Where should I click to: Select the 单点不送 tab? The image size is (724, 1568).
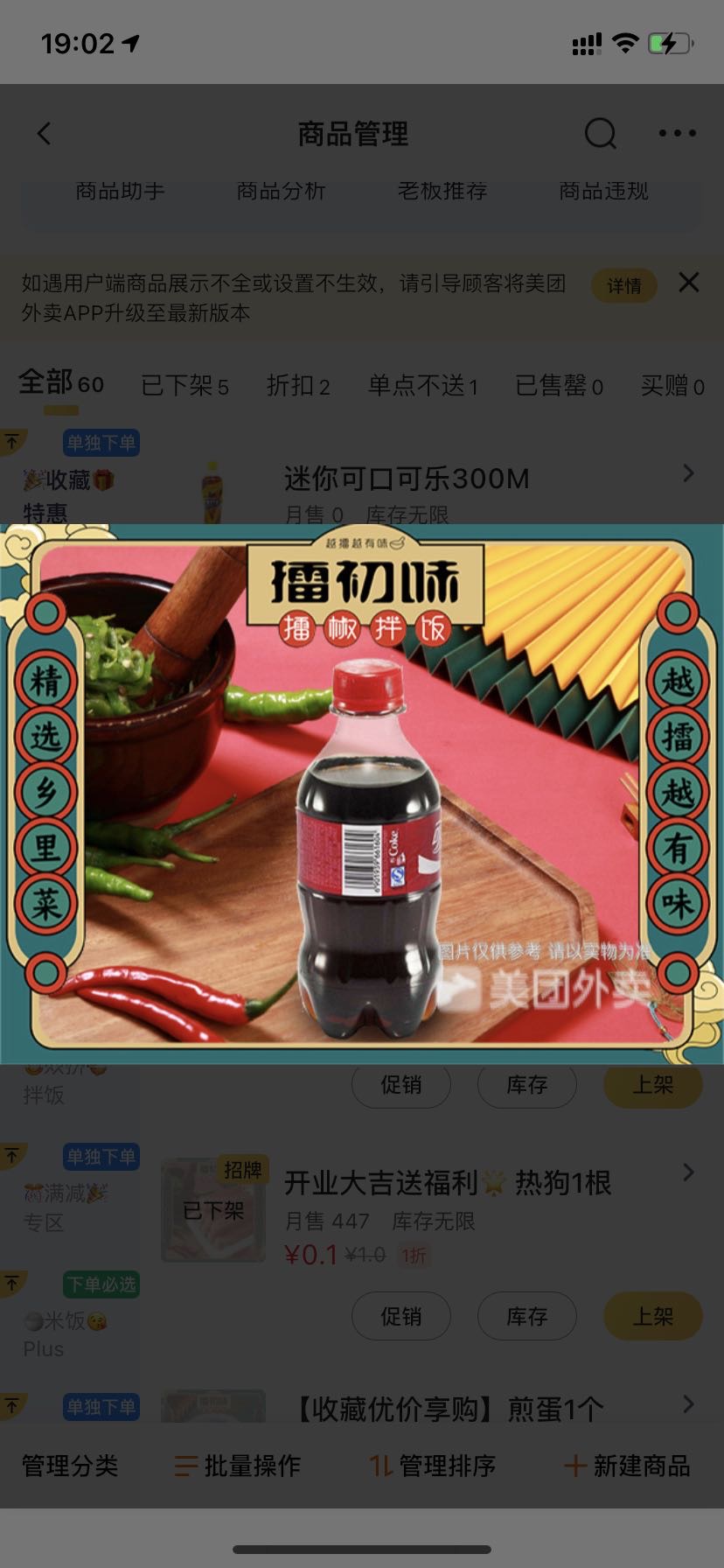pyautogui.click(x=423, y=386)
